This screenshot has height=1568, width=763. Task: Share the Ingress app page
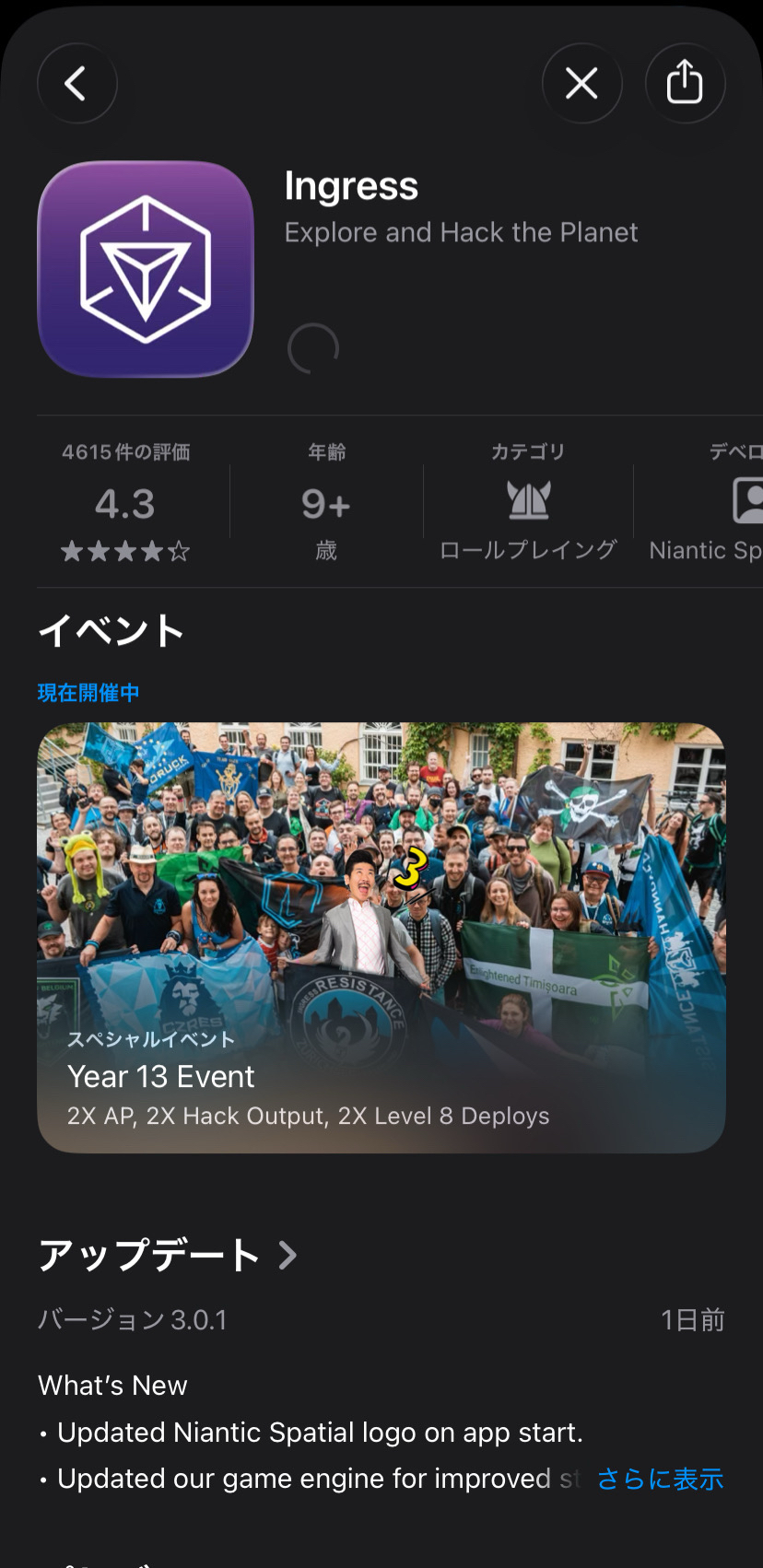coord(685,84)
